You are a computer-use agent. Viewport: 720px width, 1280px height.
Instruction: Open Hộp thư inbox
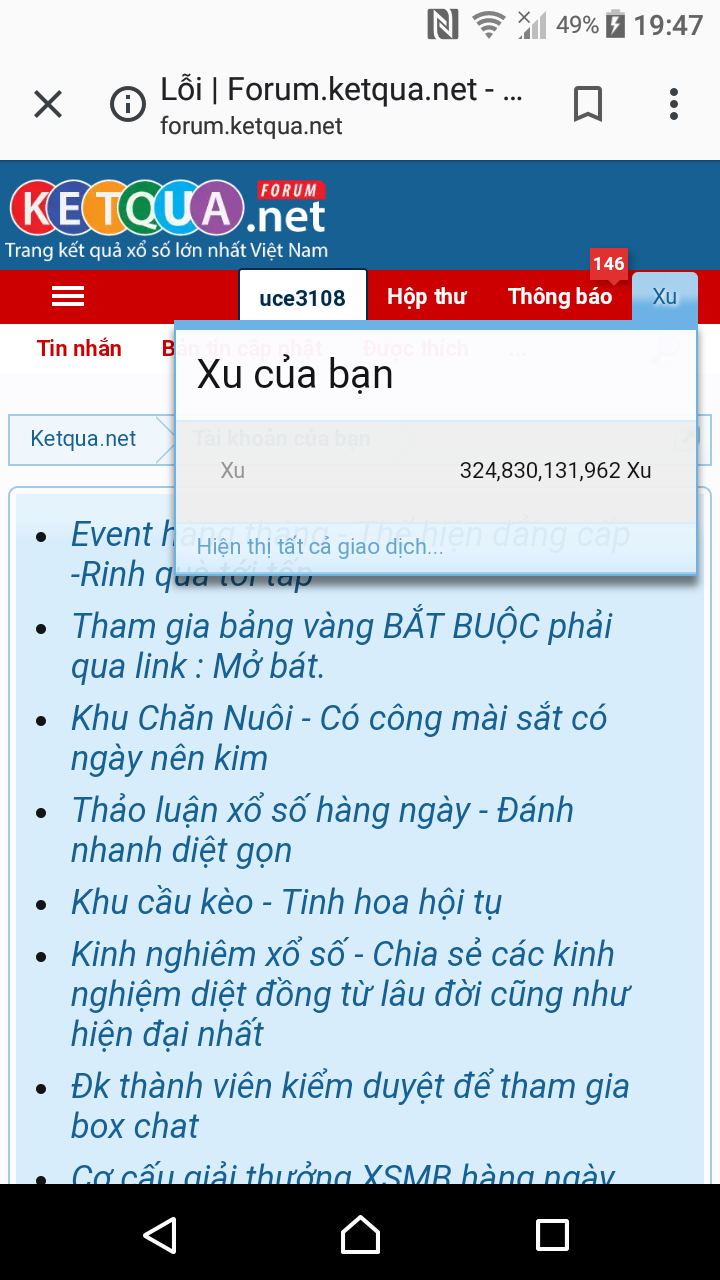(427, 296)
